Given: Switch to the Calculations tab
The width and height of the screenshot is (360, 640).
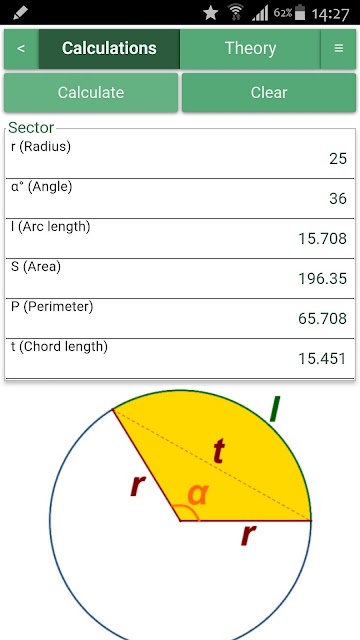Looking at the screenshot, I should (109, 49).
